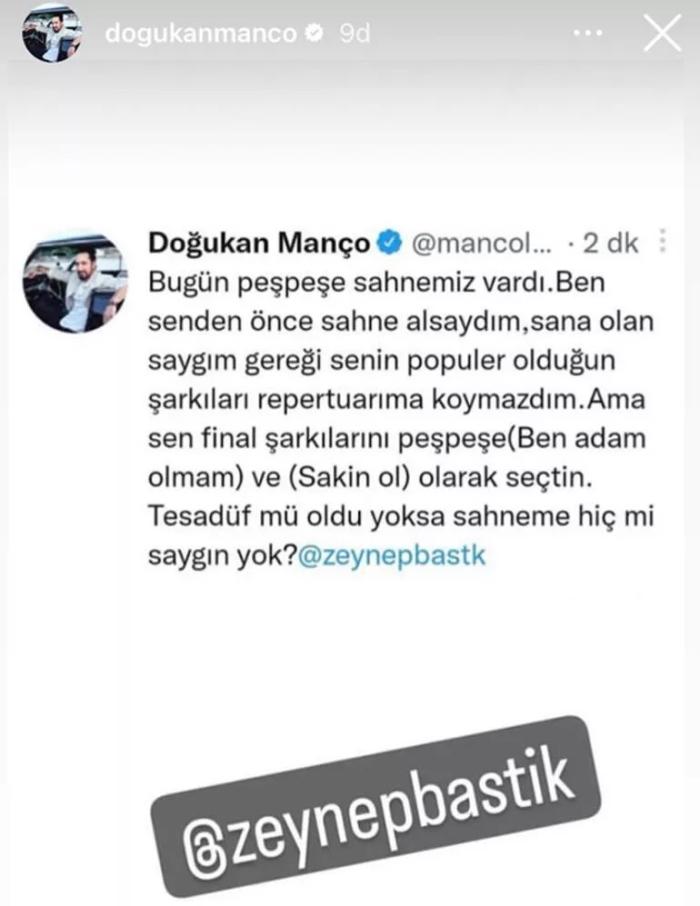The image size is (700, 906).
Task: Tap dogukanmanco's profile picture in the story header
Action: 52,33
